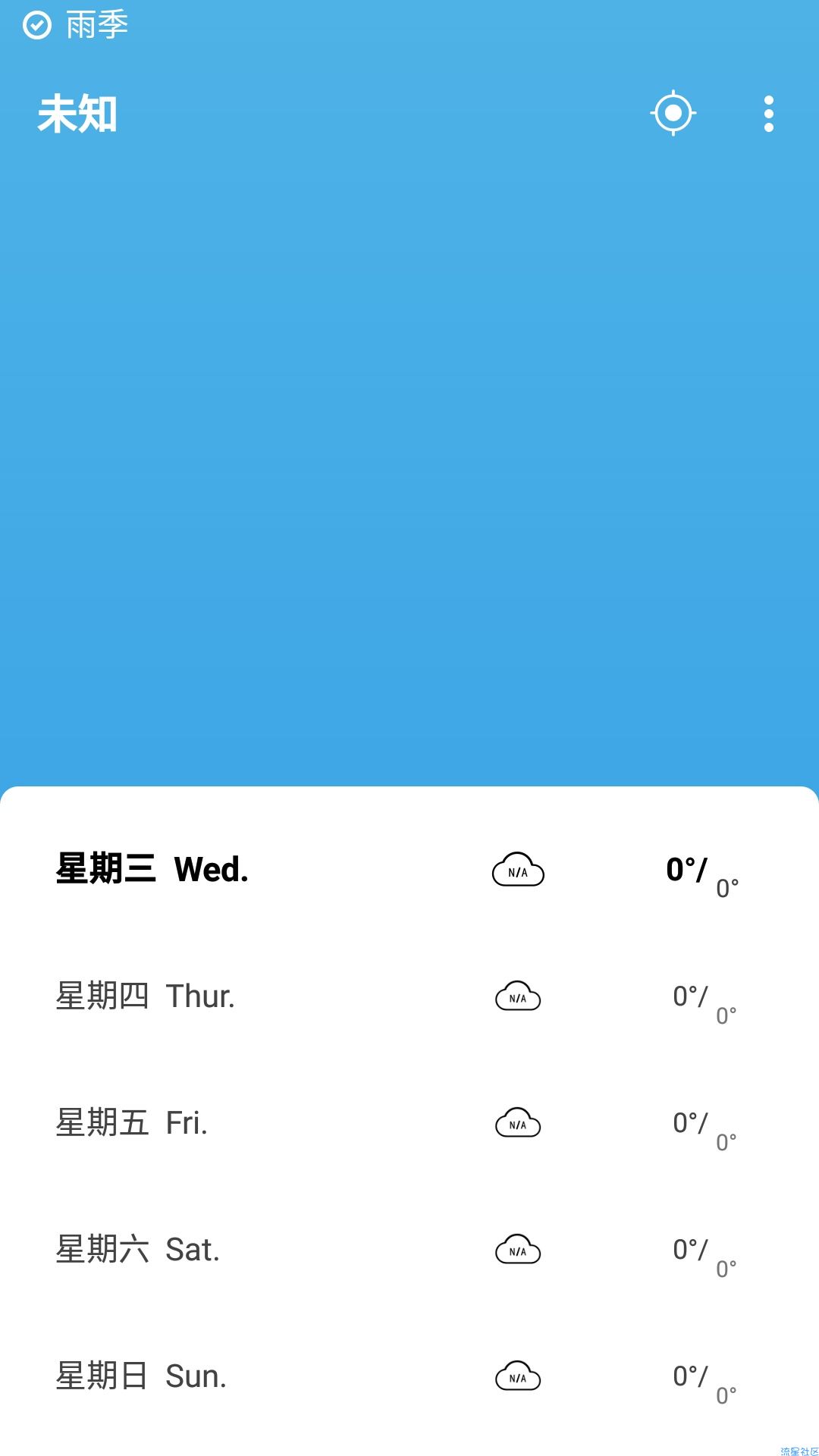Open the 星期三 Wed. forecast row
The image size is (819, 1456).
point(409,870)
